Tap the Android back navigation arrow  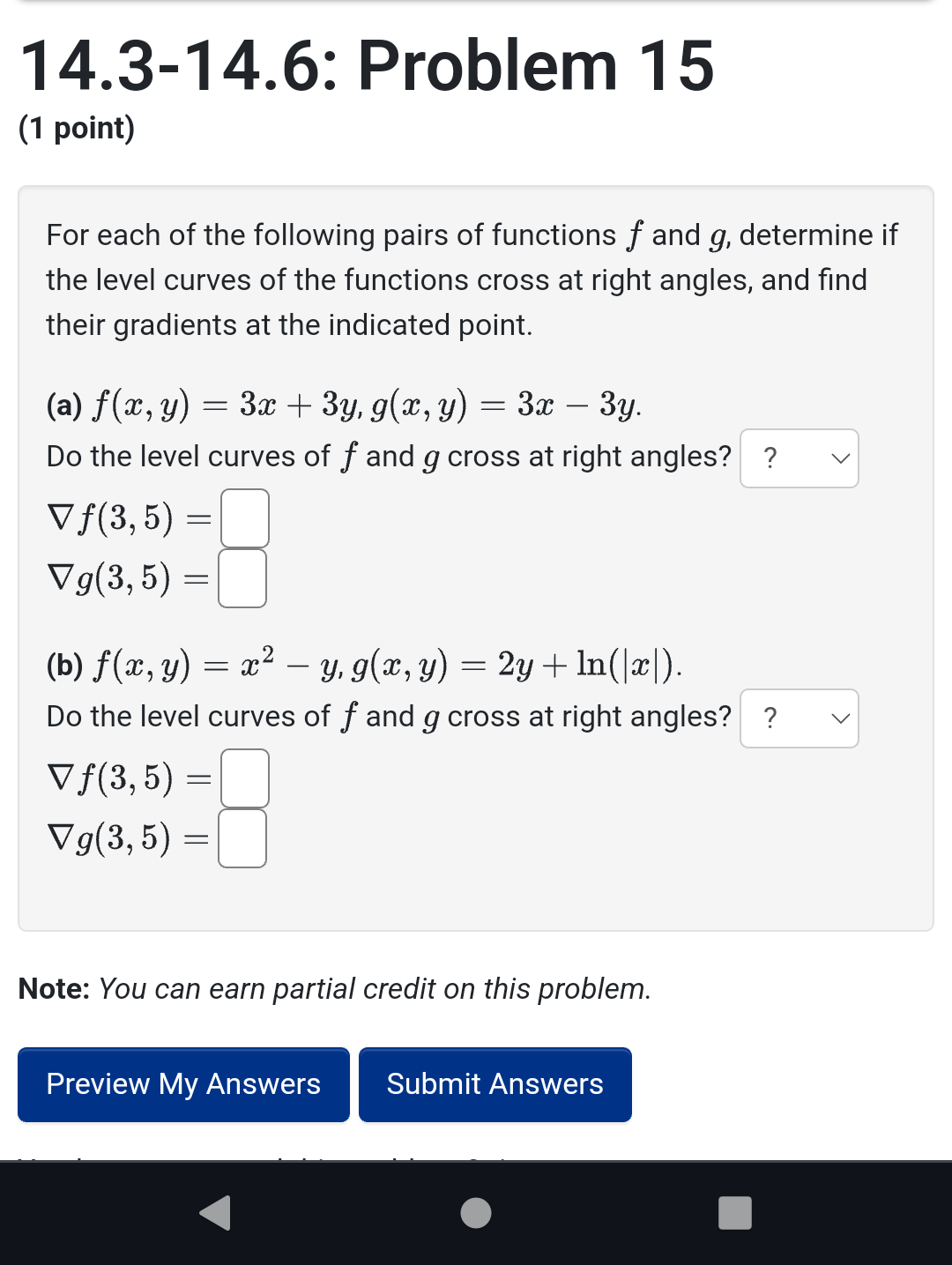(x=214, y=1214)
